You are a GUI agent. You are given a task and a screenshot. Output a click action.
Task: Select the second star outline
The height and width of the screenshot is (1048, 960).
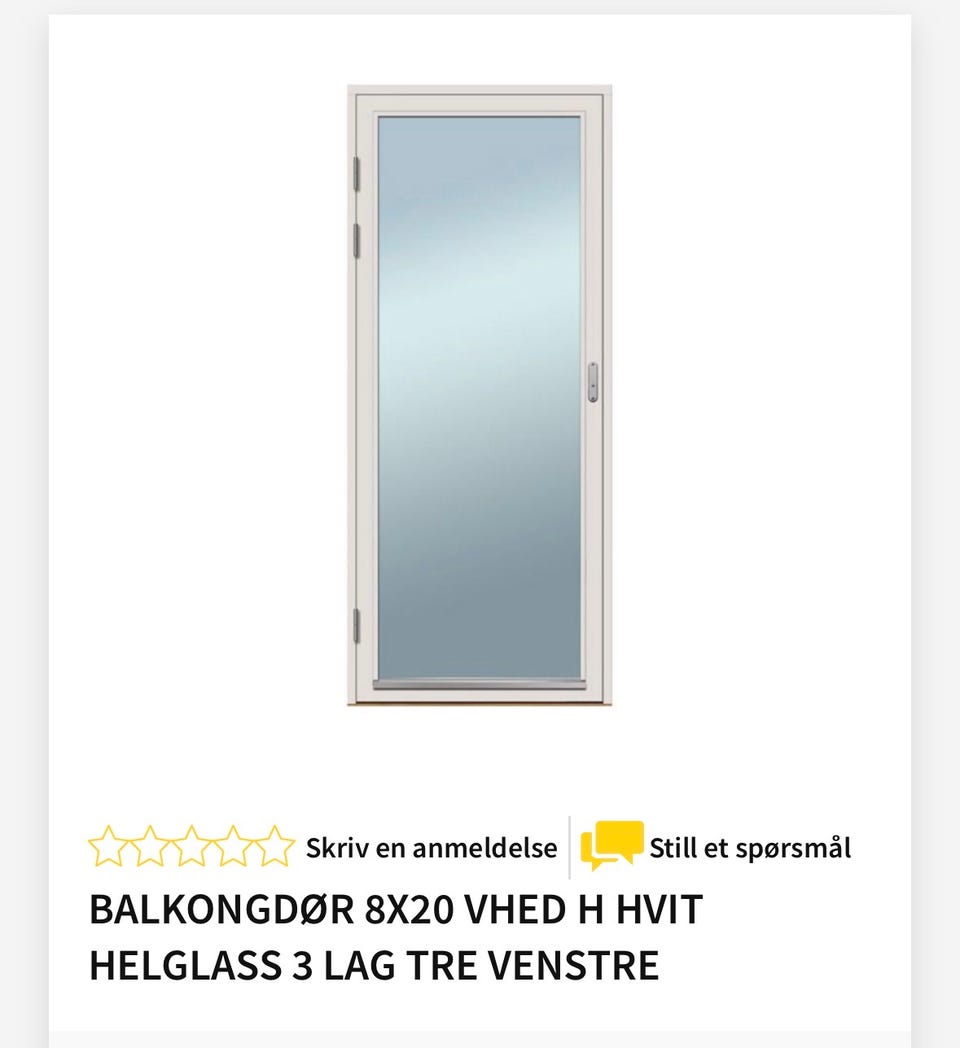[x=150, y=845]
